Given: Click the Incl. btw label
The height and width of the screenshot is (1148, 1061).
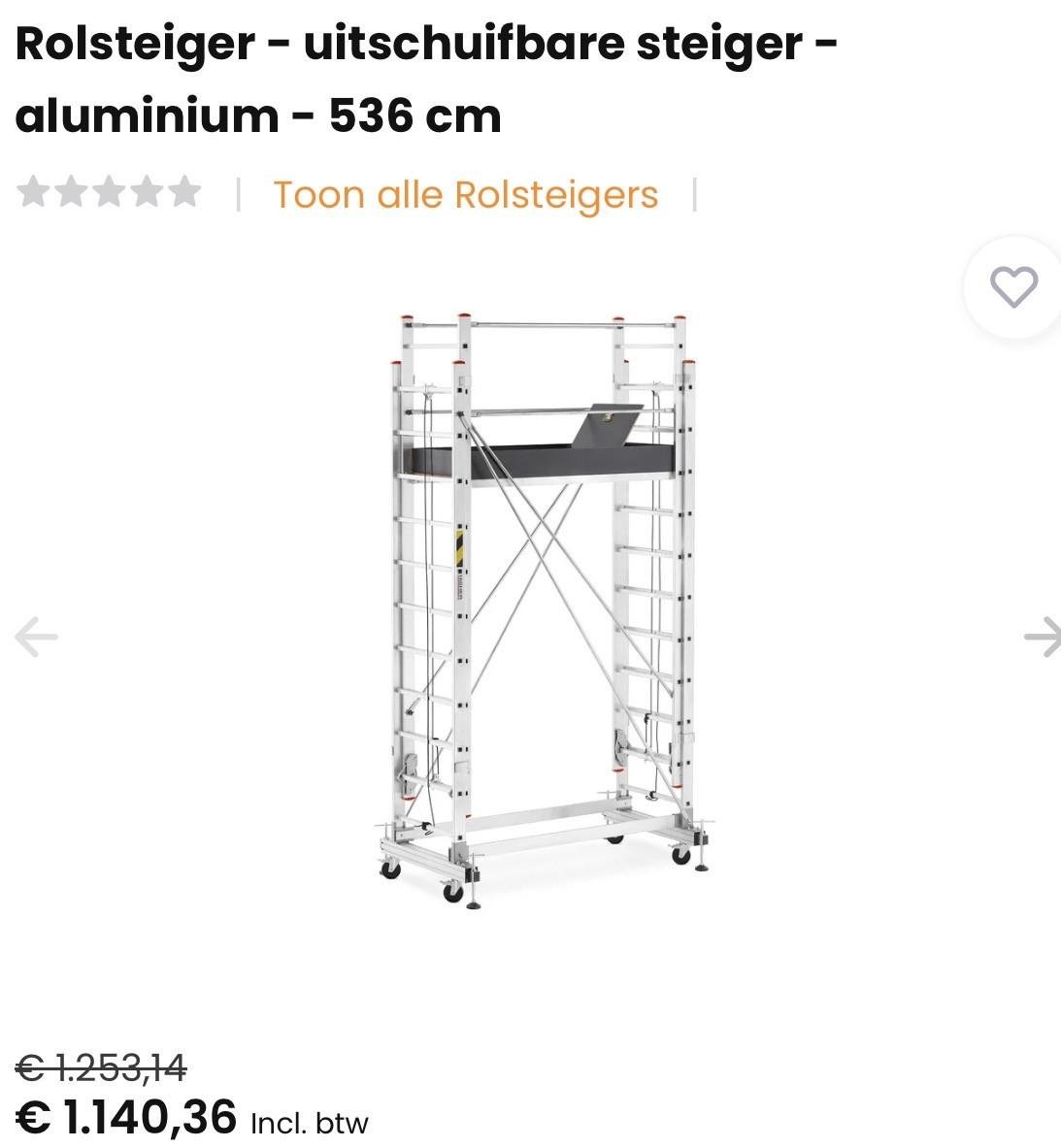Looking at the screenshot, I should click(x=308, y=1122).
